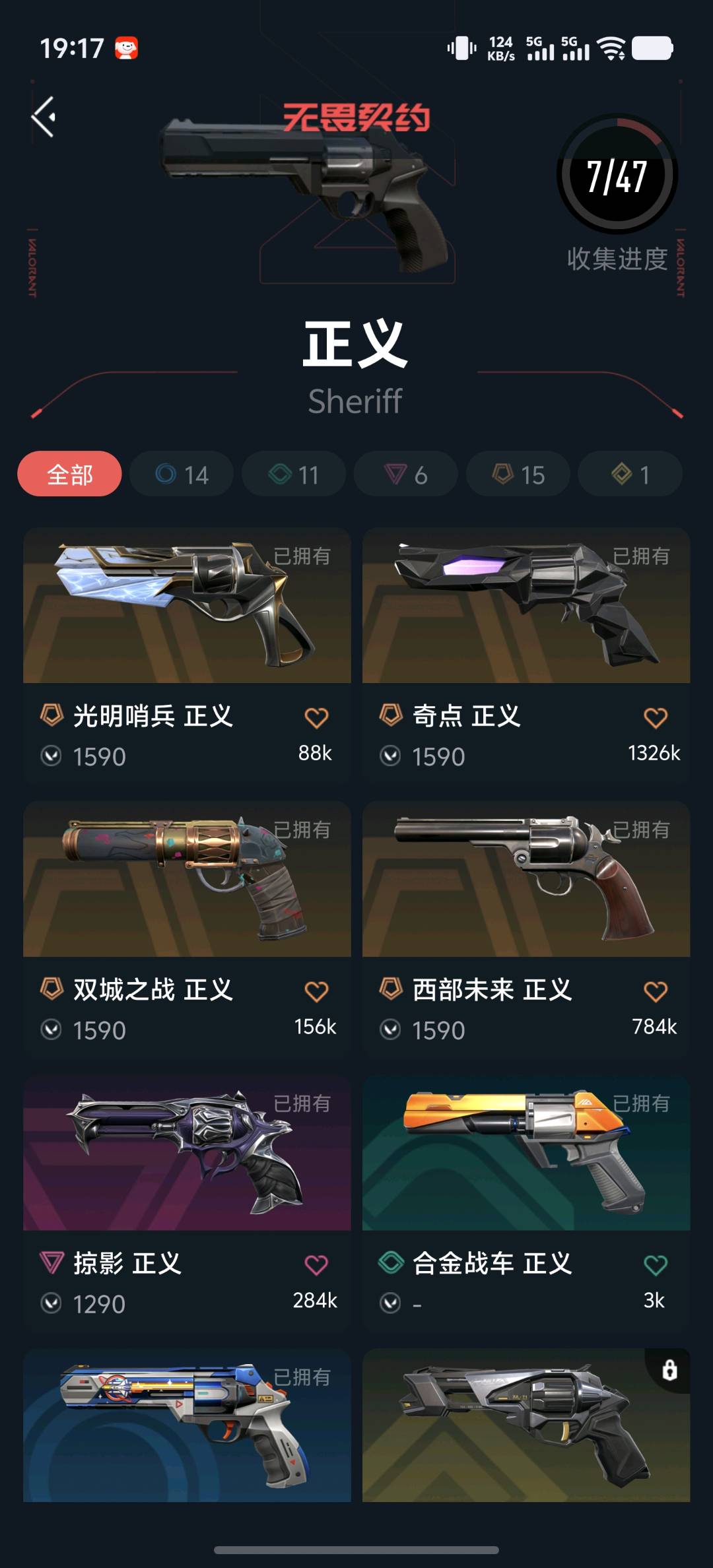Like the 西部未来 正义 skin
Viewport: 713px width, 1568px height.
(656, 992)
